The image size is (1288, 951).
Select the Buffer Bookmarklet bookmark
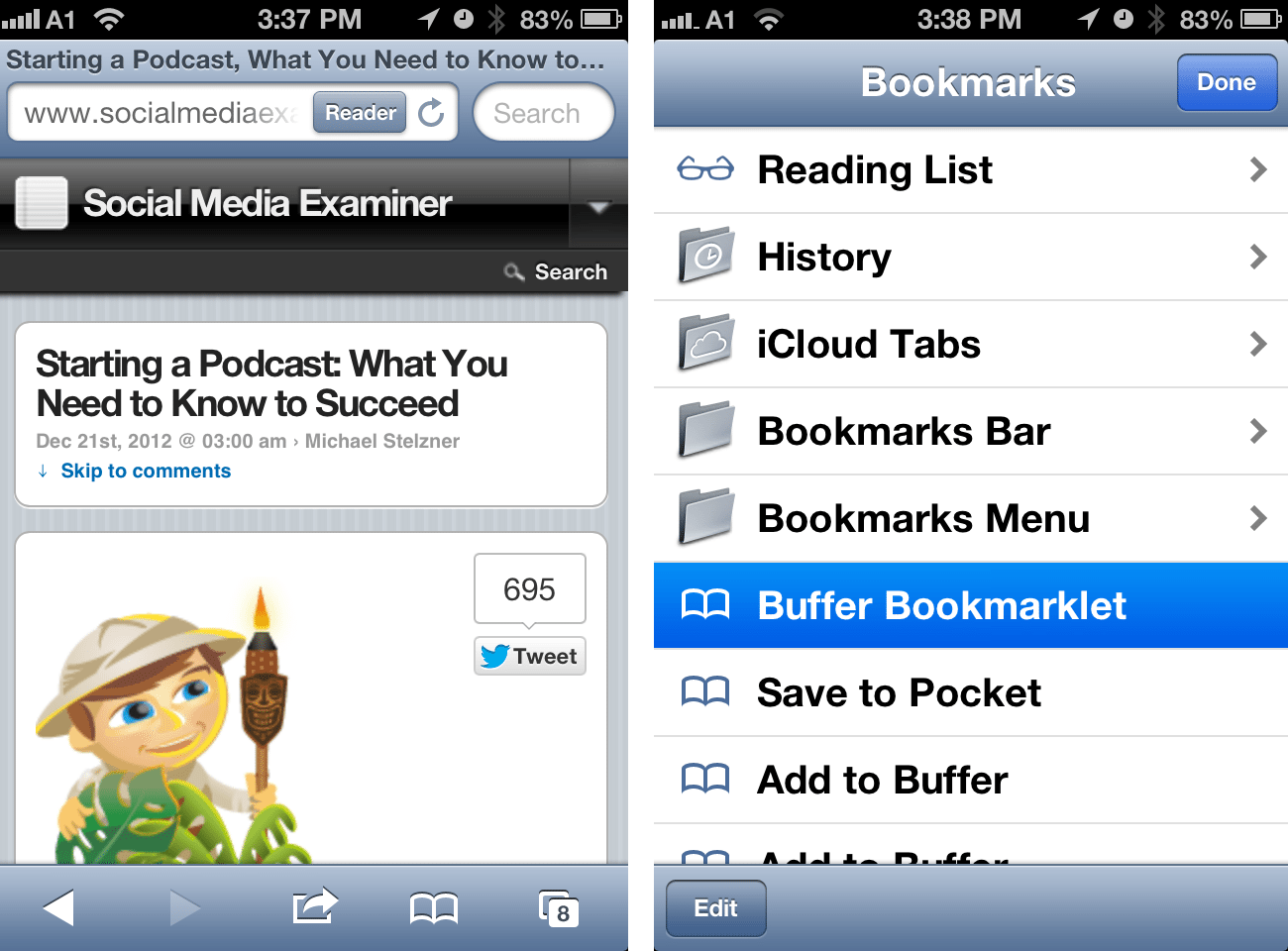971,605
